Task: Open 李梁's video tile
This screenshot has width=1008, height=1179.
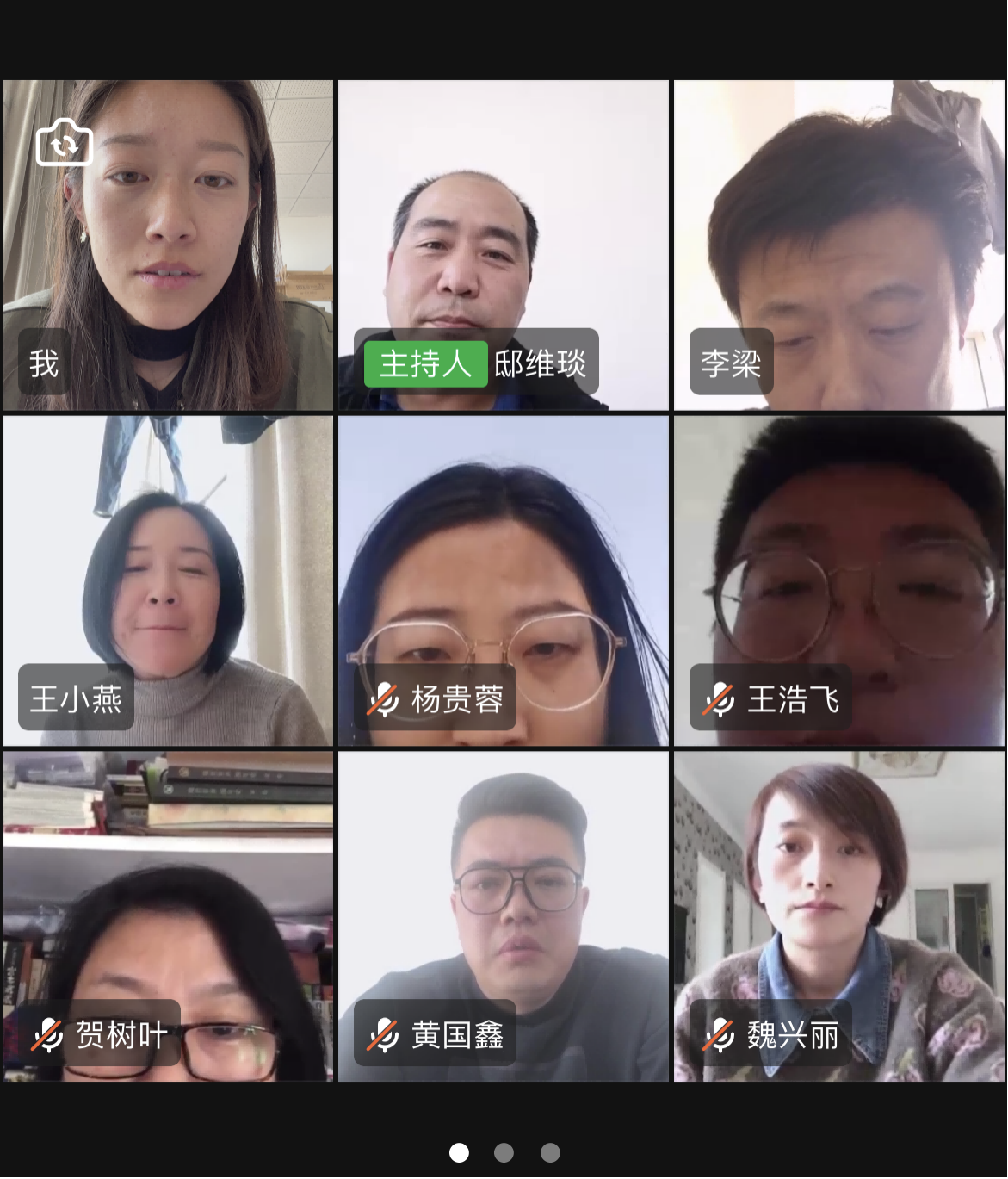Action: [x=838, y=245]
